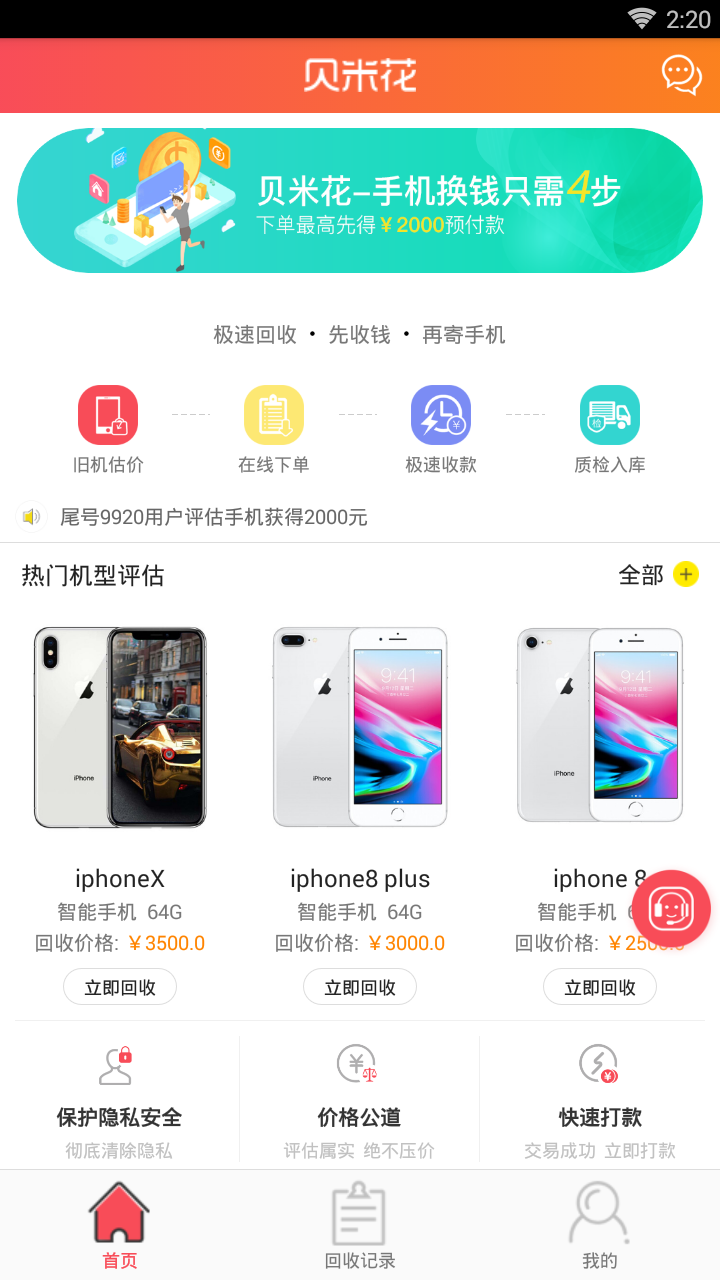
Task: Tap 立即回收 under iphone 8
Action: (x=600, y=987)
